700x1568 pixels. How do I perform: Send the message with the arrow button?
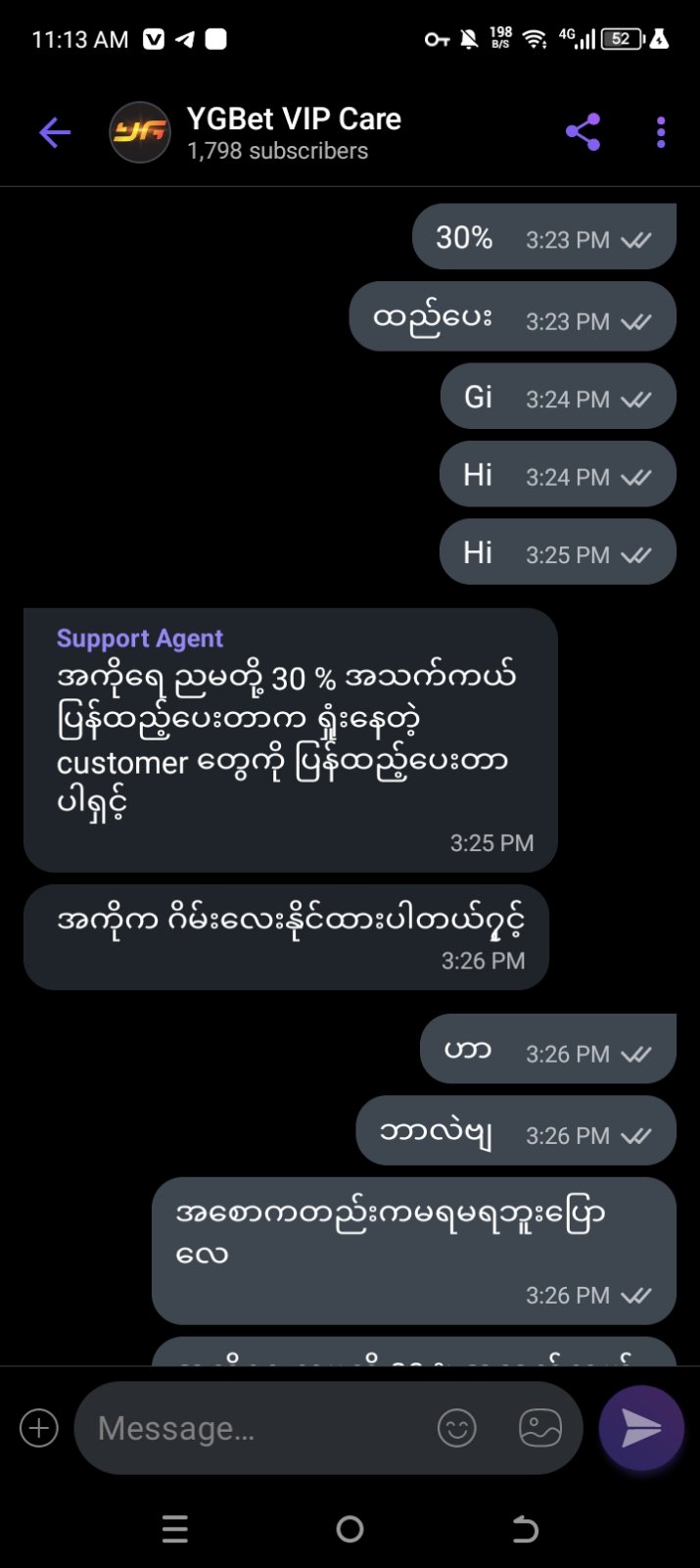641,1428
